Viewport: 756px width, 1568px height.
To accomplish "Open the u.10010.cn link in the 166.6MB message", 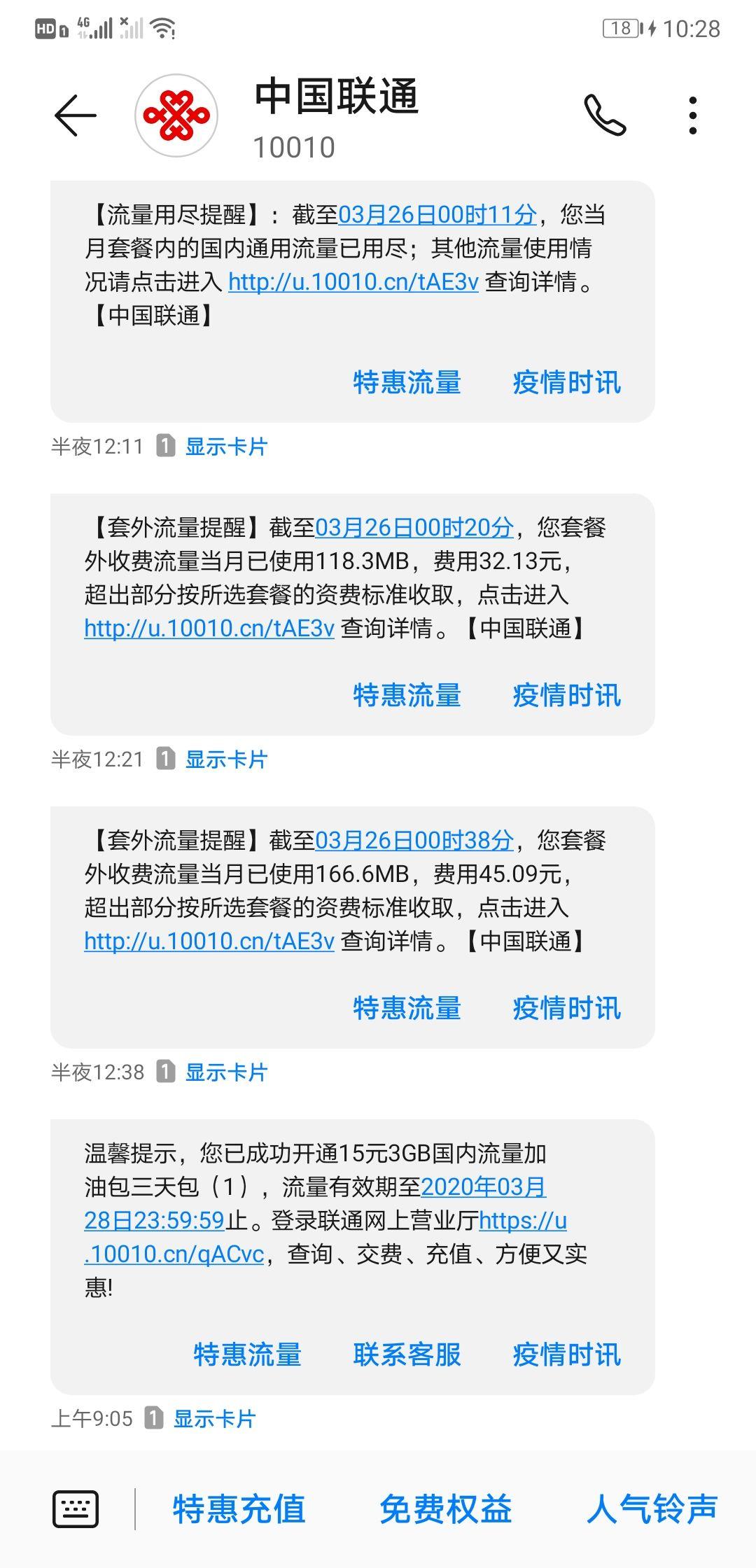I will pyautogui.click(x=209, y=941).
